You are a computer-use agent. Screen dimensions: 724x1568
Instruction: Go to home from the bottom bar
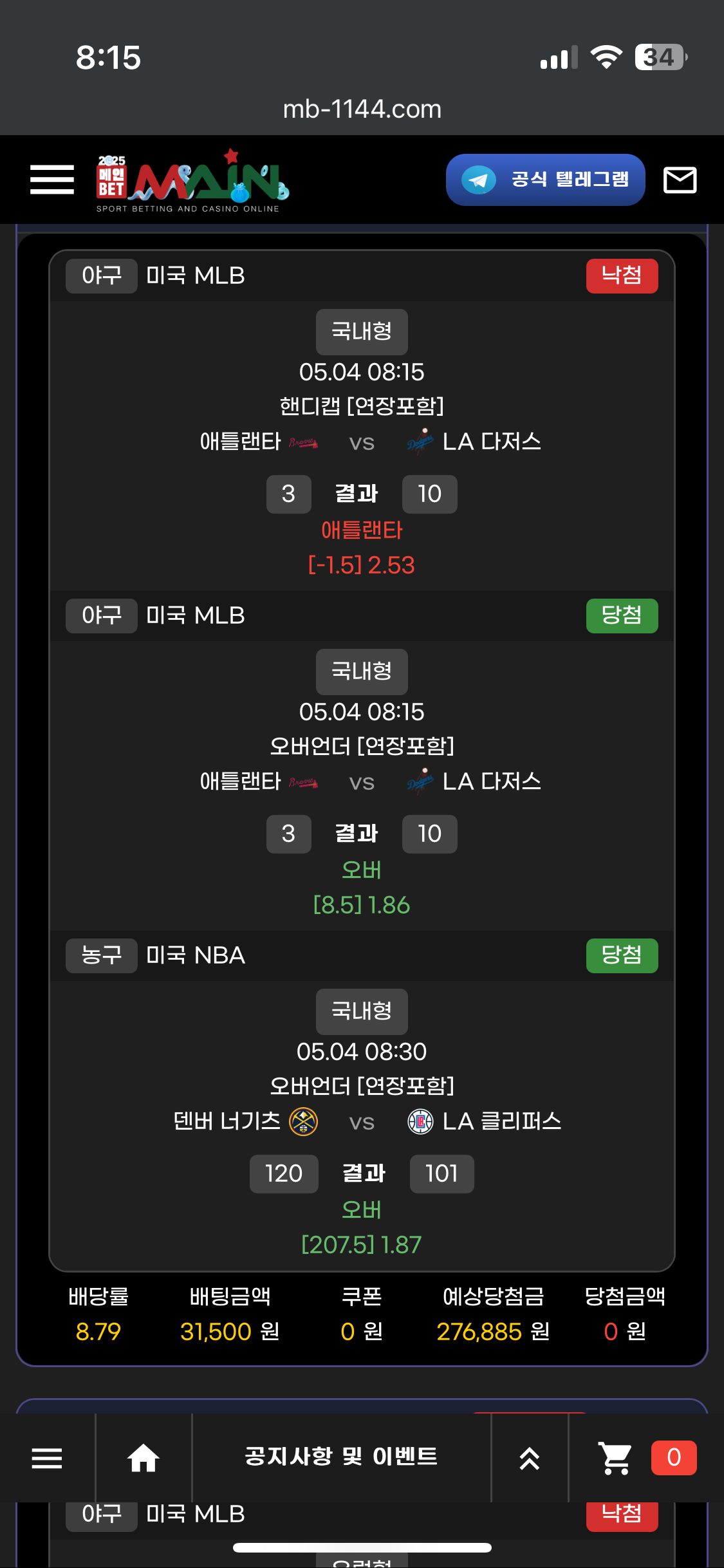pyautogui.click(x=144, y=1458)
